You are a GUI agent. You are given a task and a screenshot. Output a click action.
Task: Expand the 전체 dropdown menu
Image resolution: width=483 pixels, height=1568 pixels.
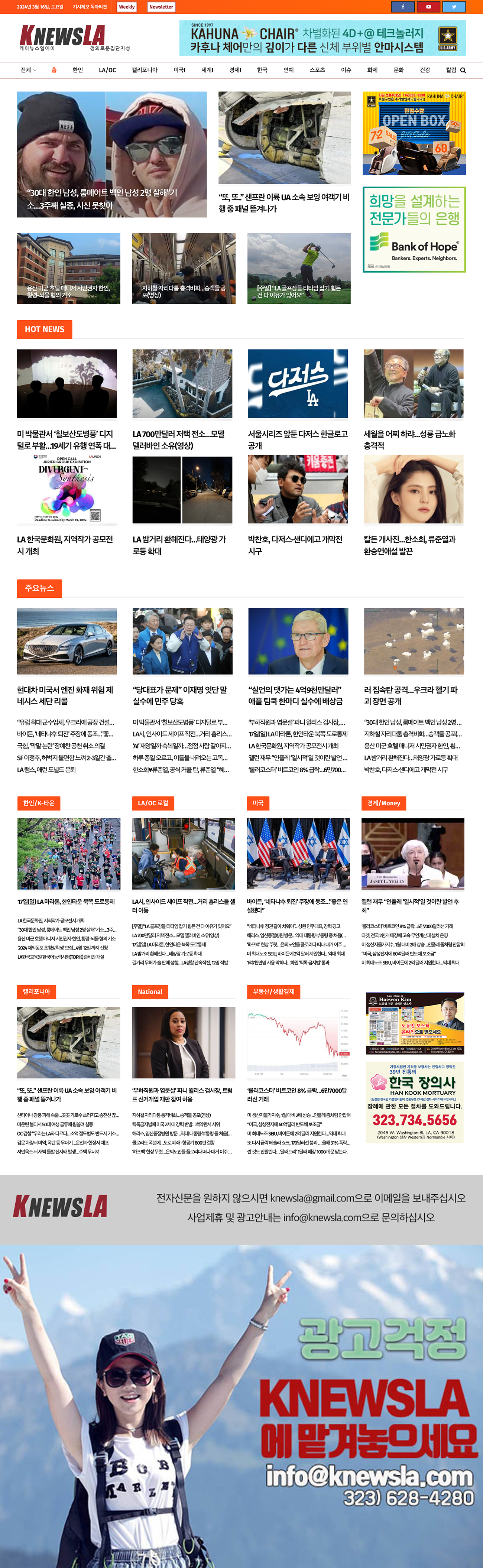(x=28, y=70)
